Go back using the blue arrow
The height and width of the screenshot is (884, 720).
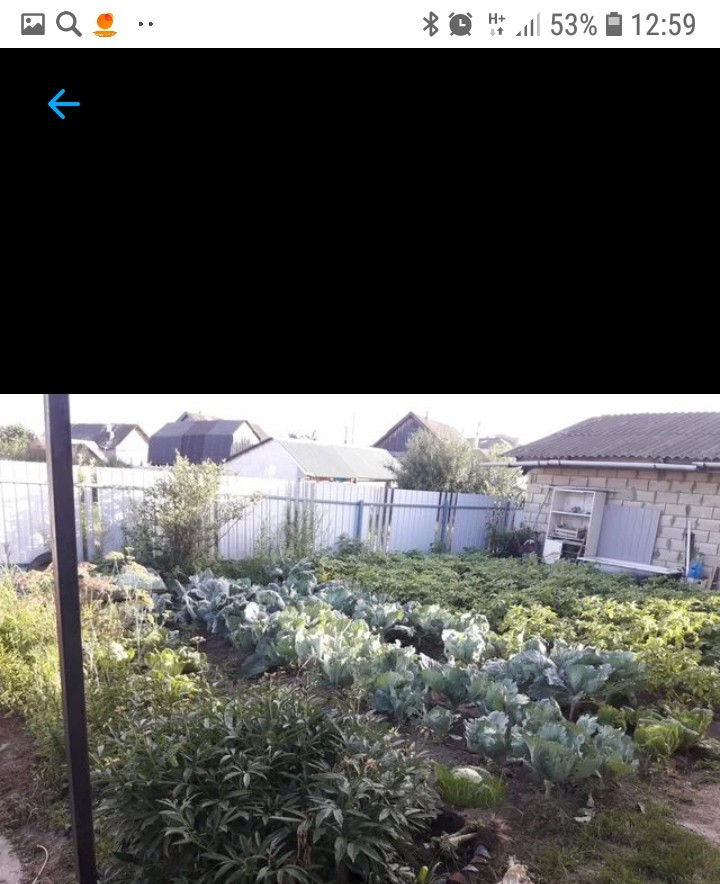pos(63,104)
